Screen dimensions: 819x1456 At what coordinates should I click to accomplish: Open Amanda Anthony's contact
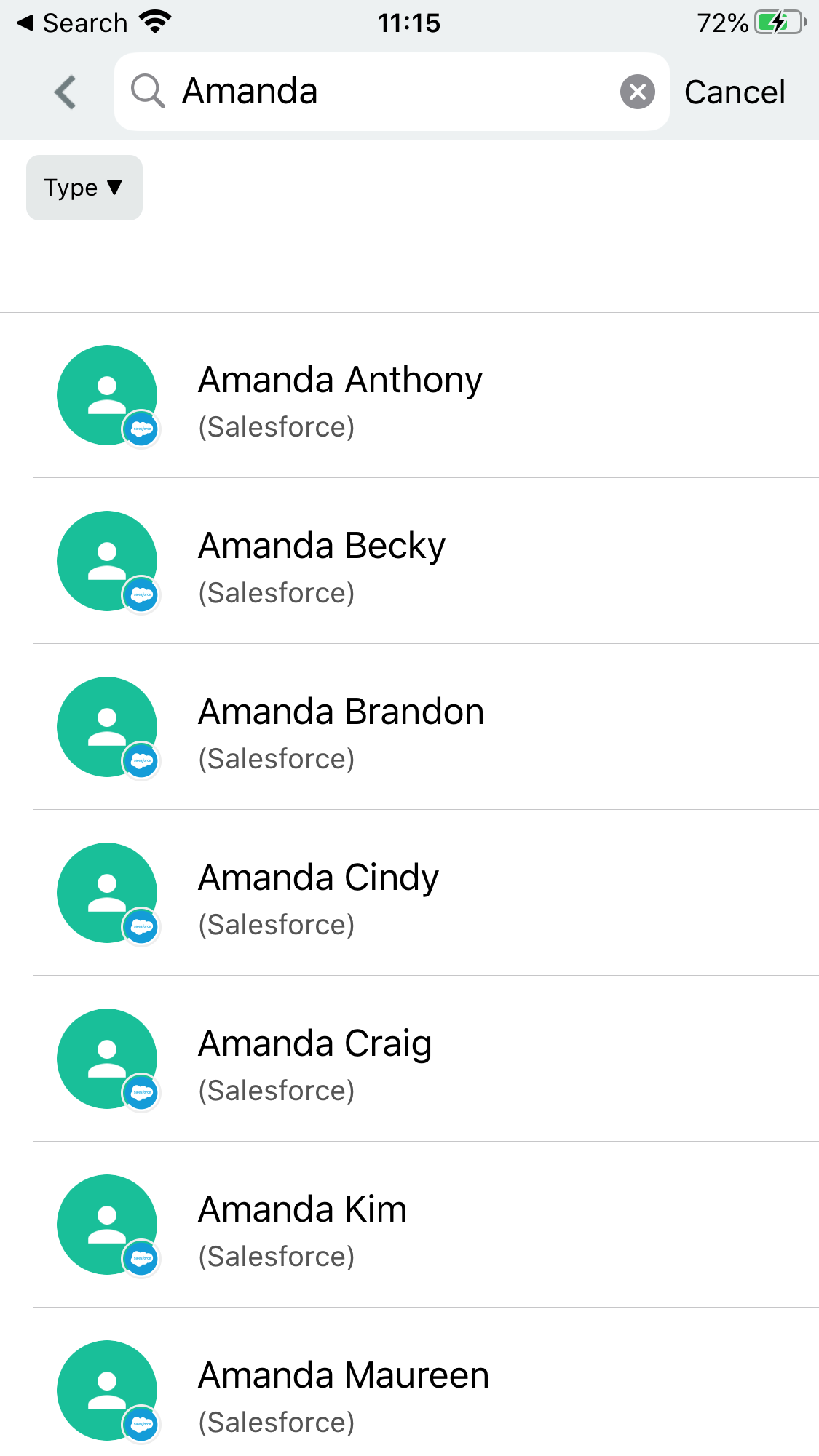click(340, 397)
